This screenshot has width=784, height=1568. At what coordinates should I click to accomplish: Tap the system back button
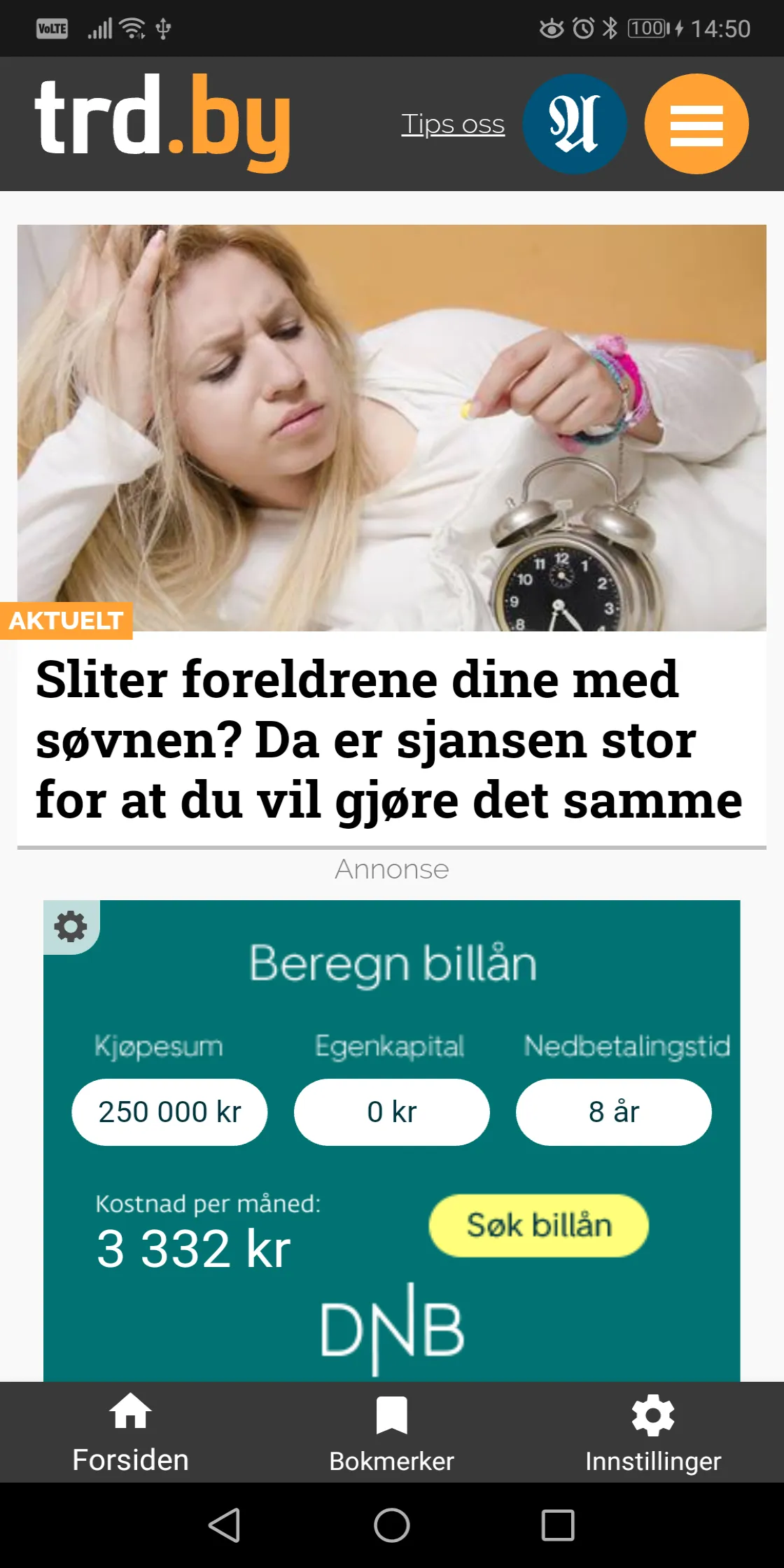225,1525
